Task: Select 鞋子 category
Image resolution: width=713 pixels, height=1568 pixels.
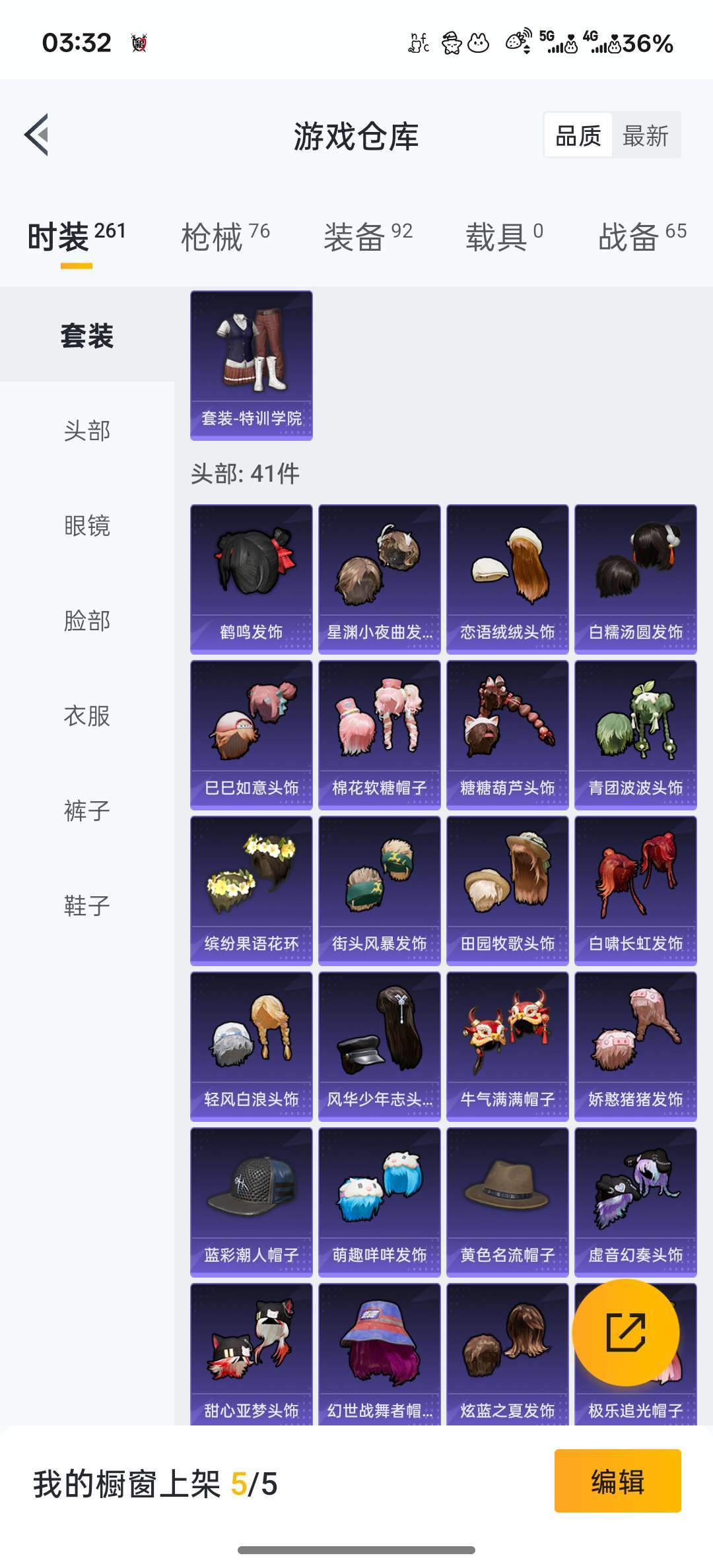Action: [x=87, y=906]
